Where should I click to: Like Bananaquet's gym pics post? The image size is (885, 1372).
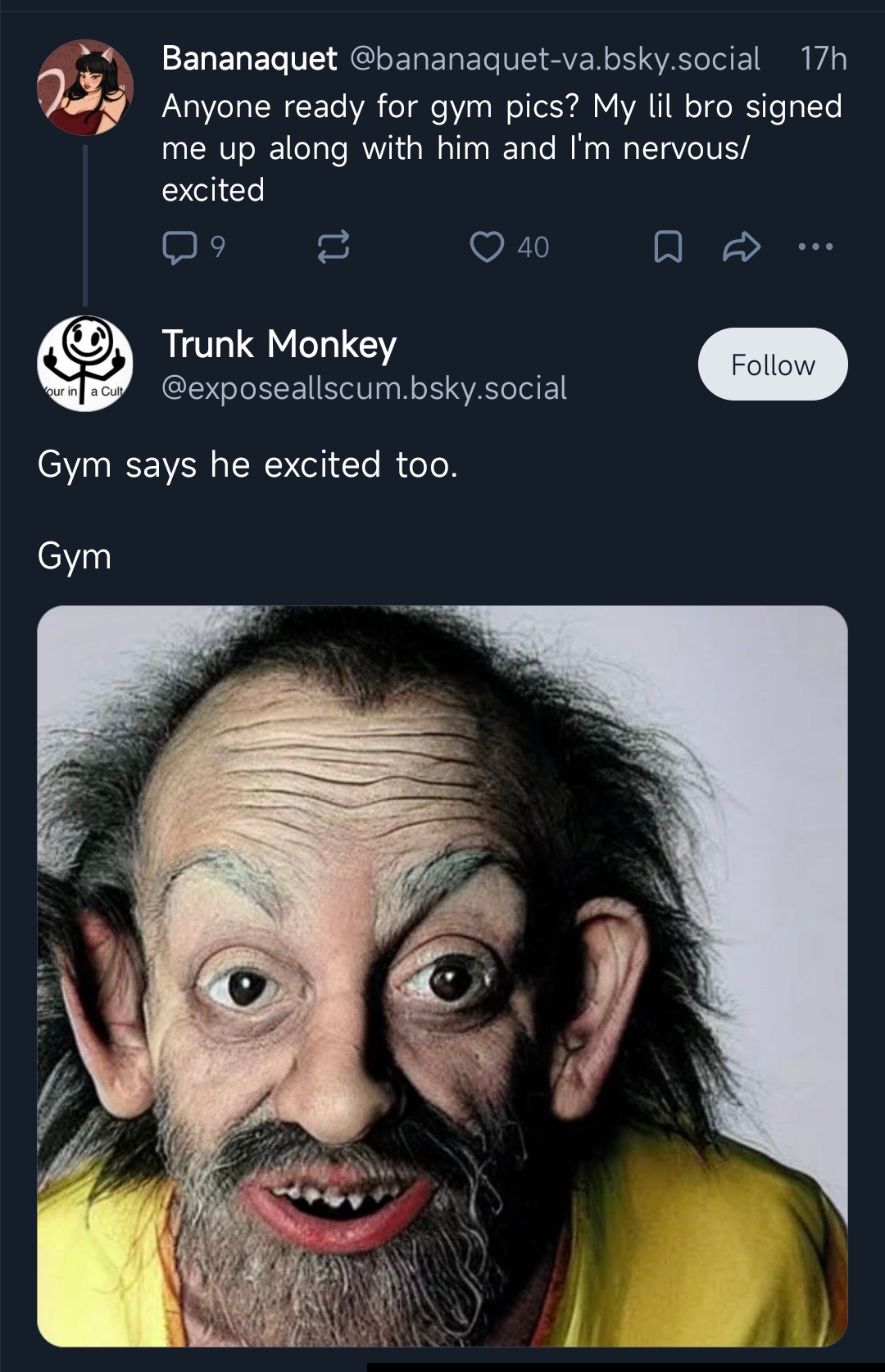(487, 247)
